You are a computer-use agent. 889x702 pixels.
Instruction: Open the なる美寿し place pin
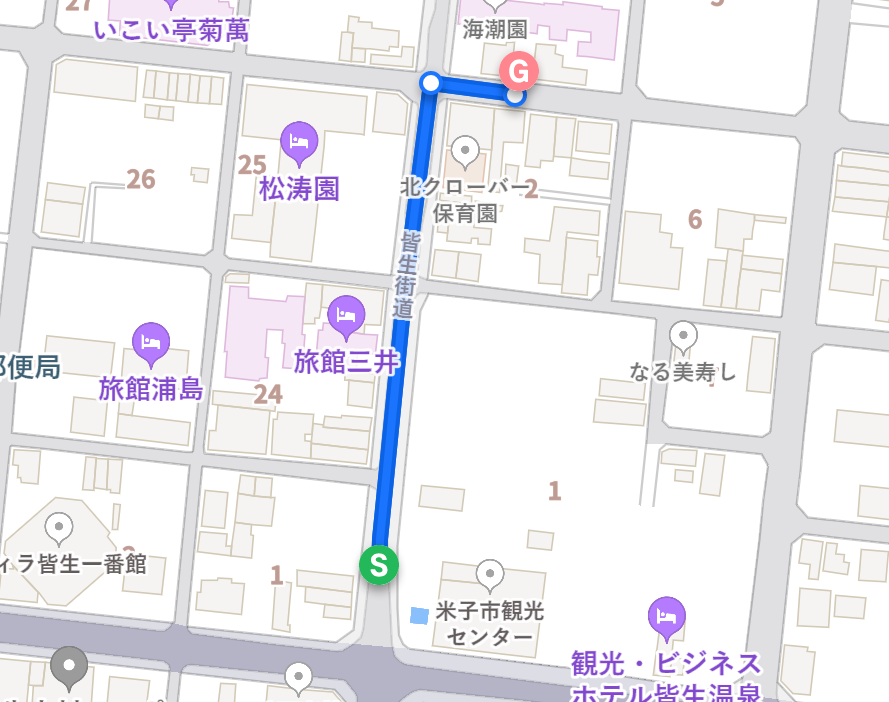click(683, 337)
